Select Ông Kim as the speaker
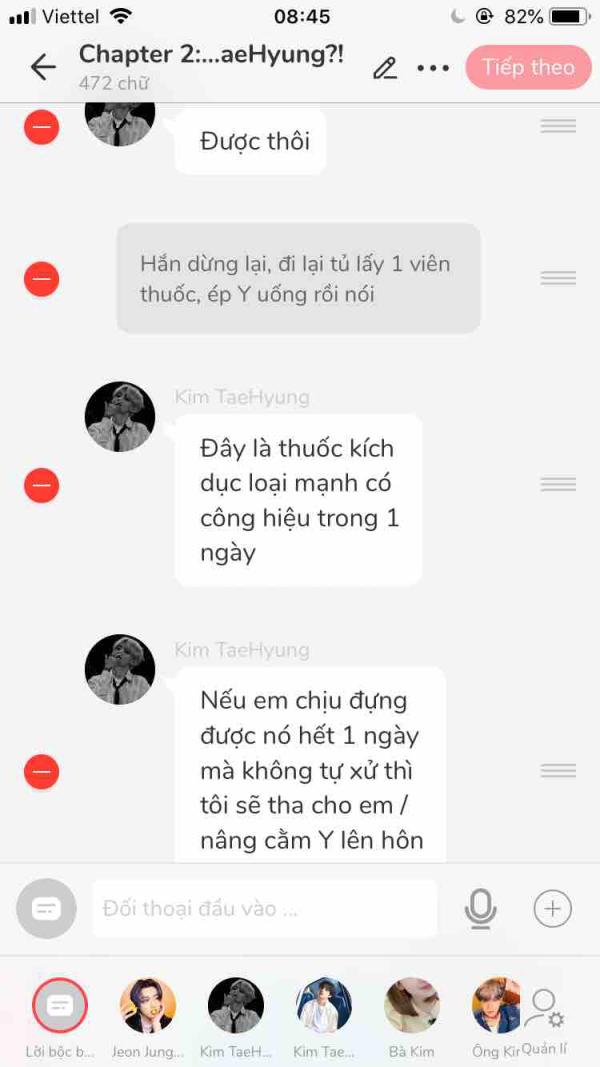 coord(496,1006)
